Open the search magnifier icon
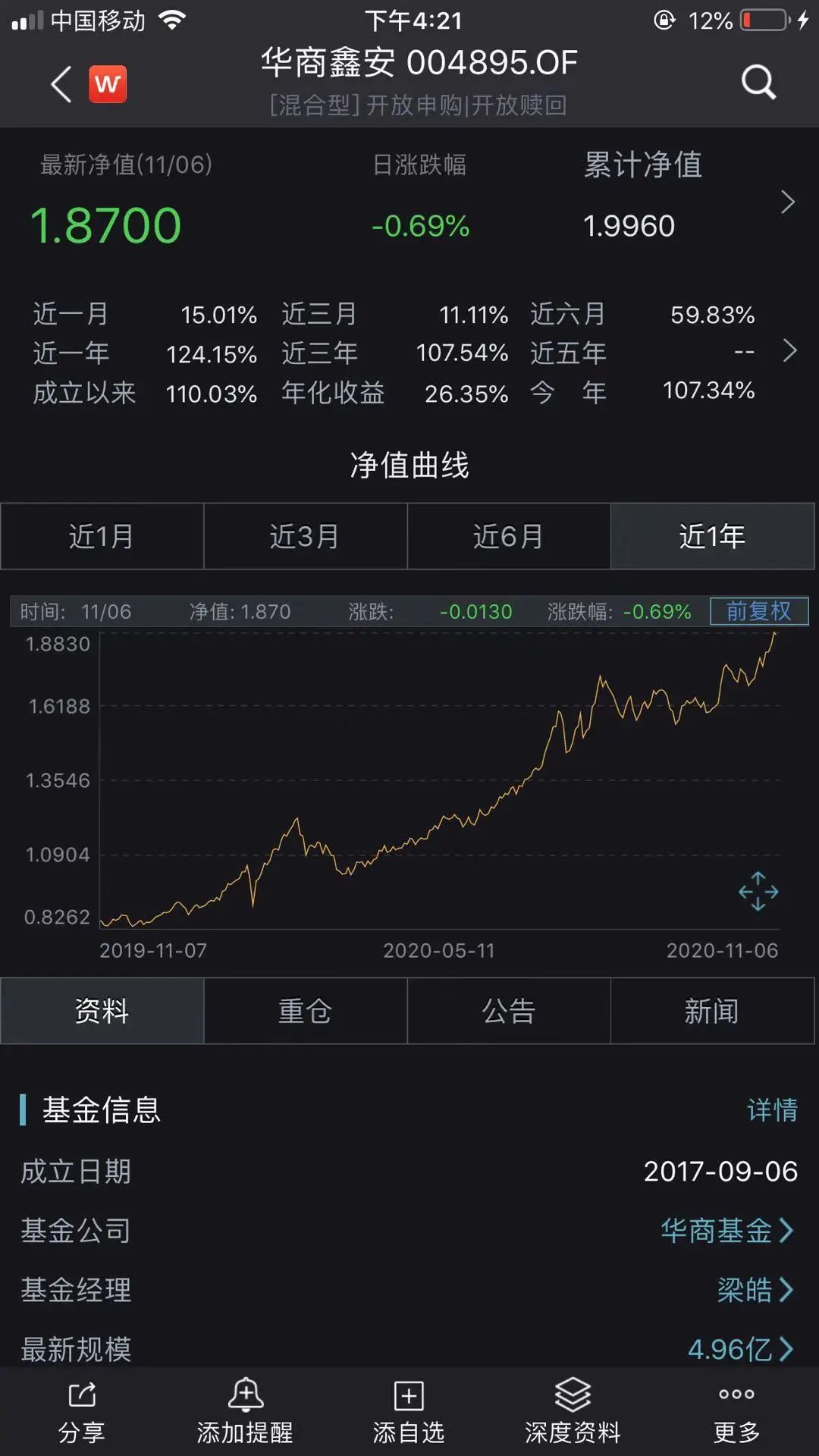This screenshot has width=819, height=1456. [758, 82]
